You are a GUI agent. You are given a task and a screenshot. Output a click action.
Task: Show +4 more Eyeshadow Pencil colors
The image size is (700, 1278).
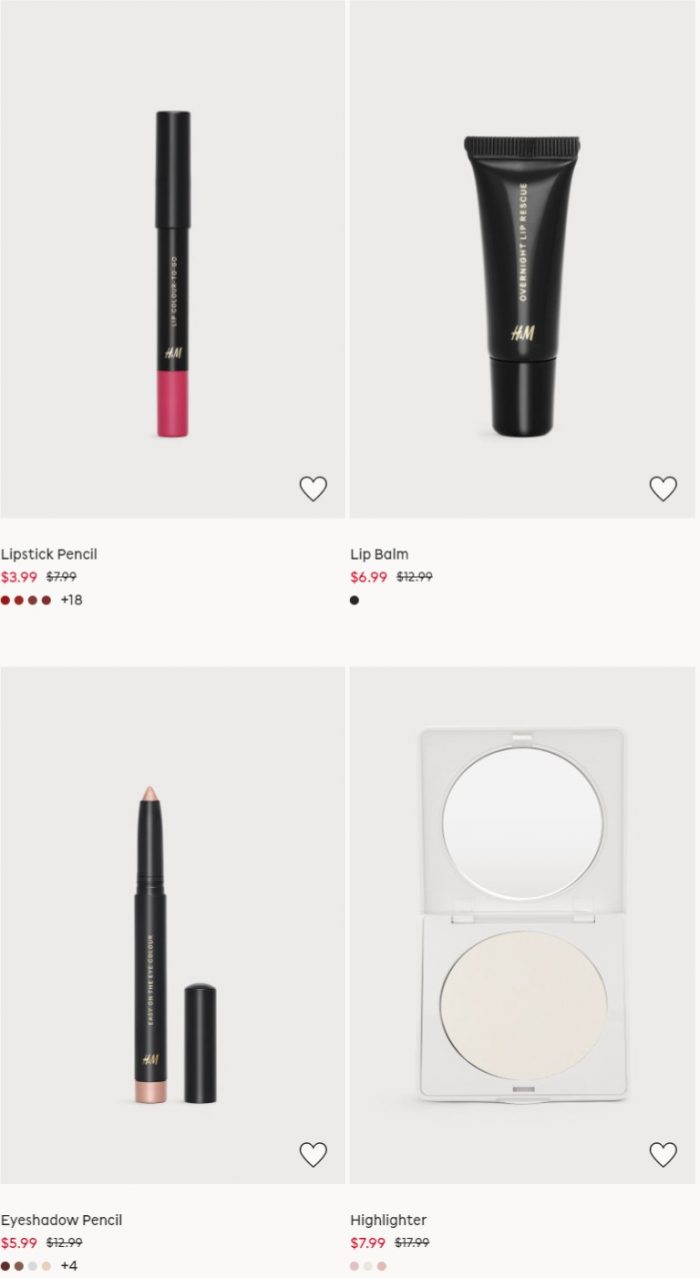[x=69, y=1266]
